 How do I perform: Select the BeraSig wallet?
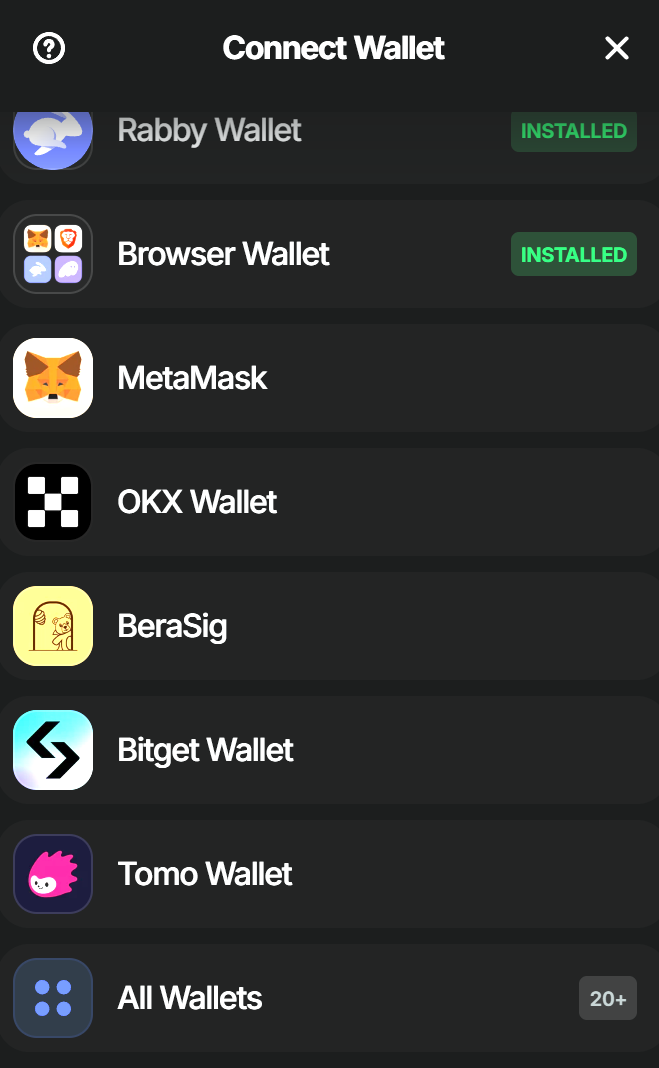point(173,626)
